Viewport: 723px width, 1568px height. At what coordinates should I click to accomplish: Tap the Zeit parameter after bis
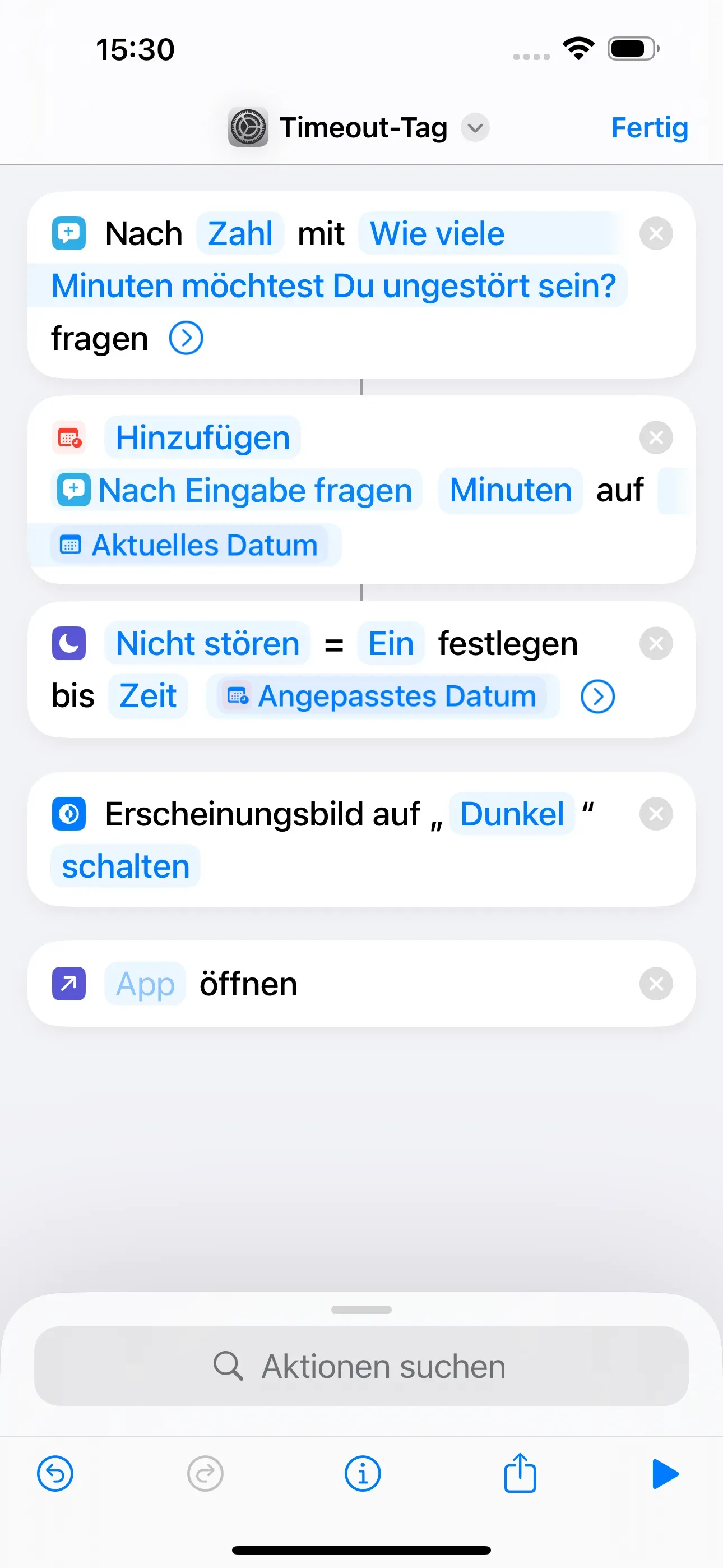coord(148,696)
